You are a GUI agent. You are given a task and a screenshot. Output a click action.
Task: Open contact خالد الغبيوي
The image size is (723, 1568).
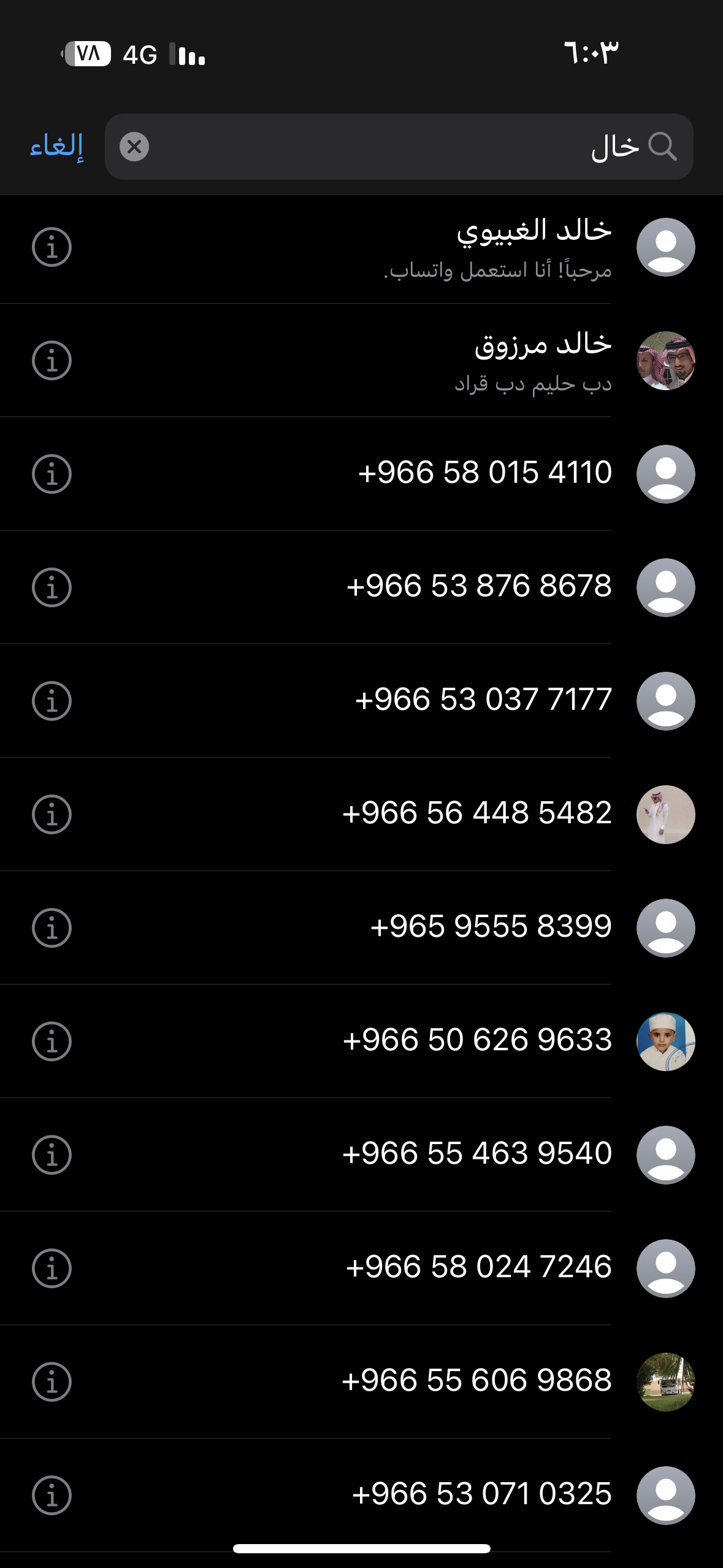click(361, 248)
